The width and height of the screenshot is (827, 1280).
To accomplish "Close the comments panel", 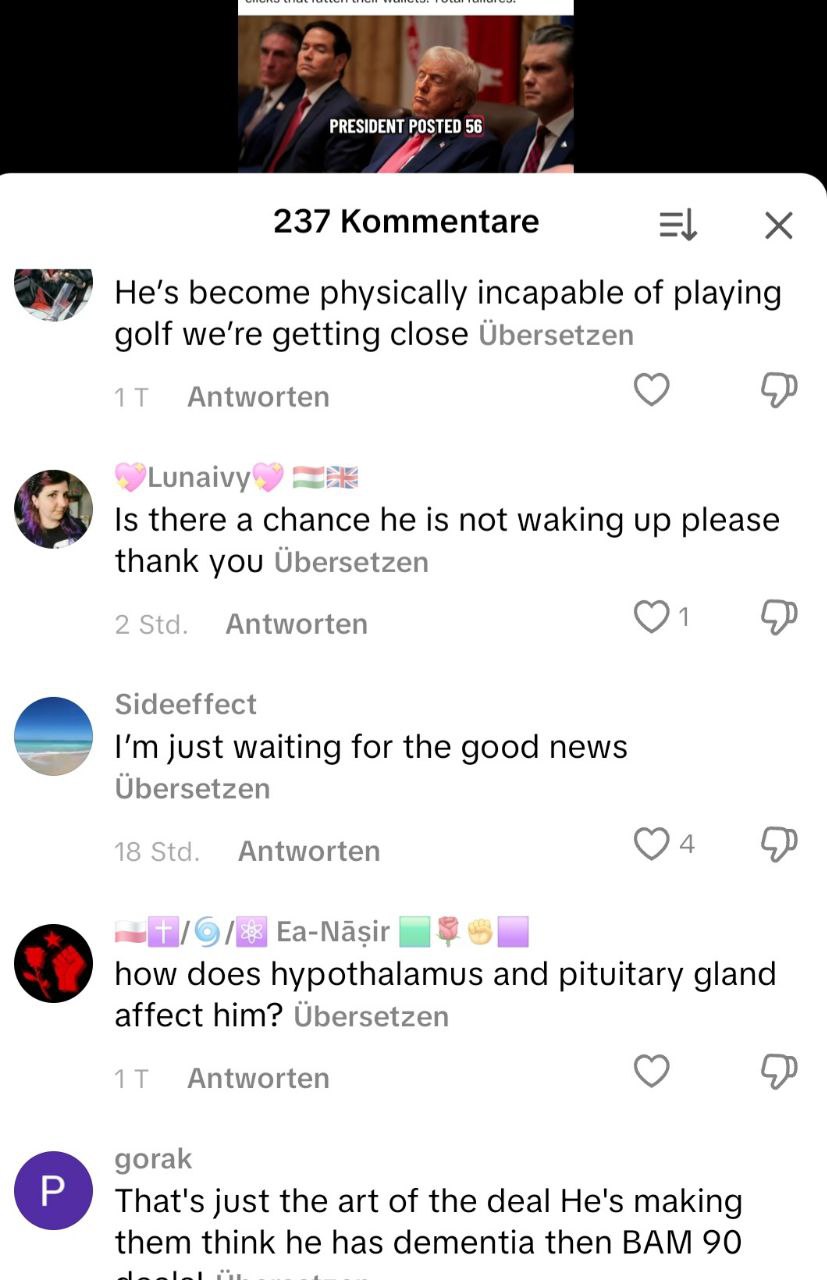I will 778,225.
